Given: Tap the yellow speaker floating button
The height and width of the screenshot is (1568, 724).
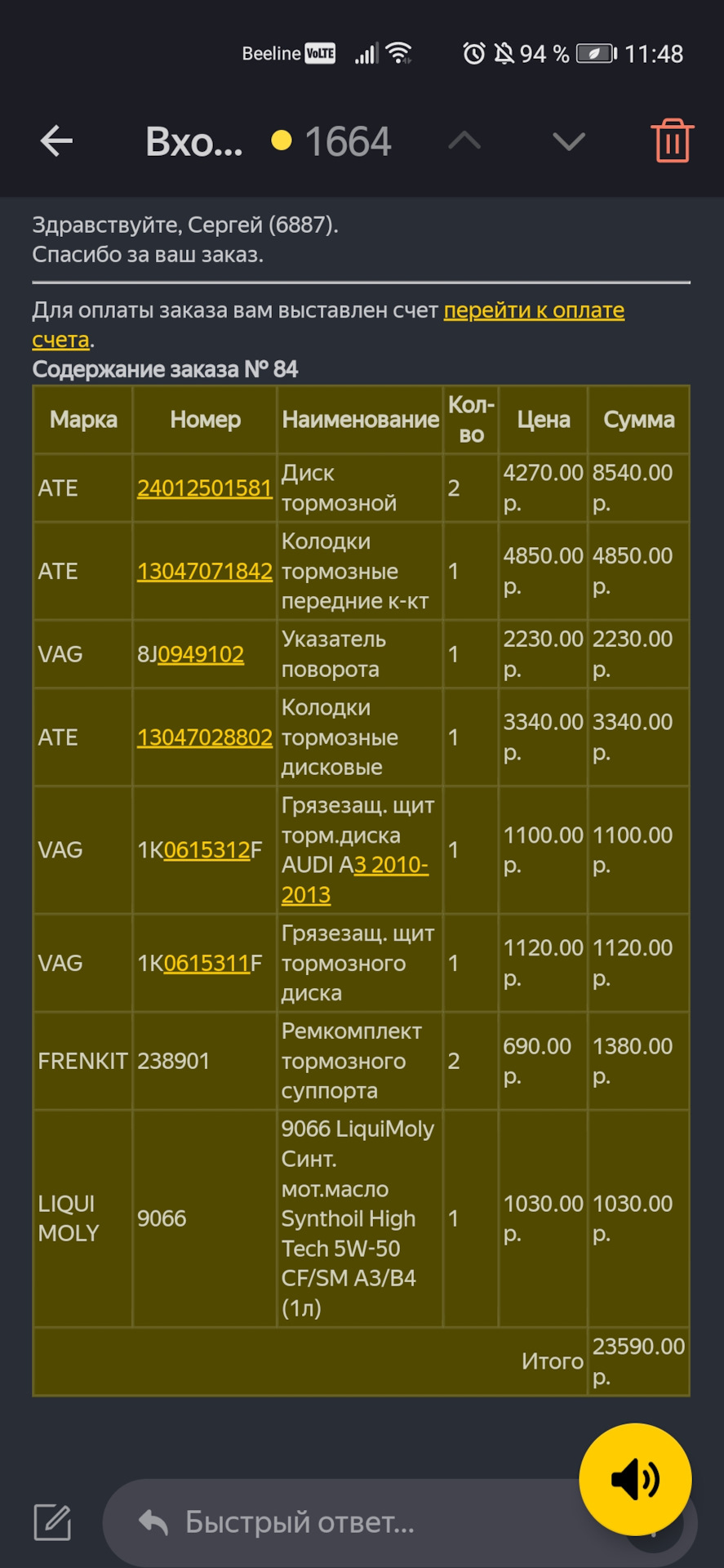Looking at the screenshot, I should tap(635, 1479).
